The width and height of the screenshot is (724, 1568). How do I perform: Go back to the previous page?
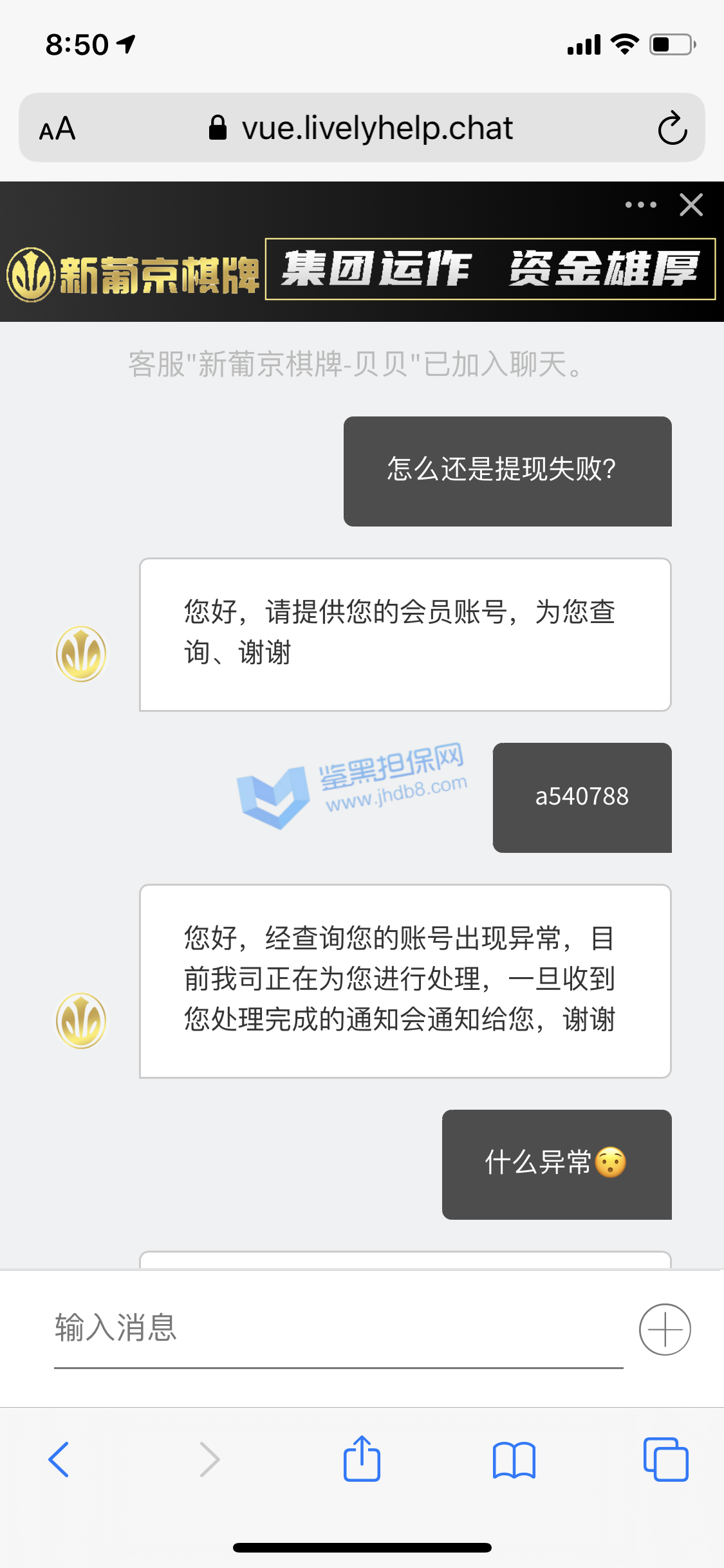click(59, 1459)
